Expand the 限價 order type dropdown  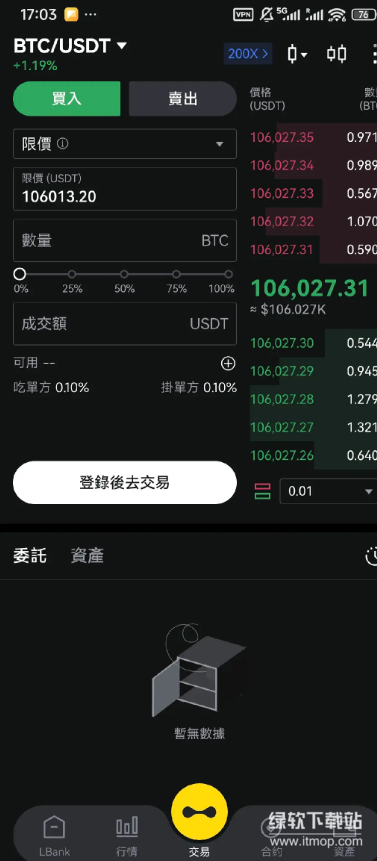coord(125,144)
